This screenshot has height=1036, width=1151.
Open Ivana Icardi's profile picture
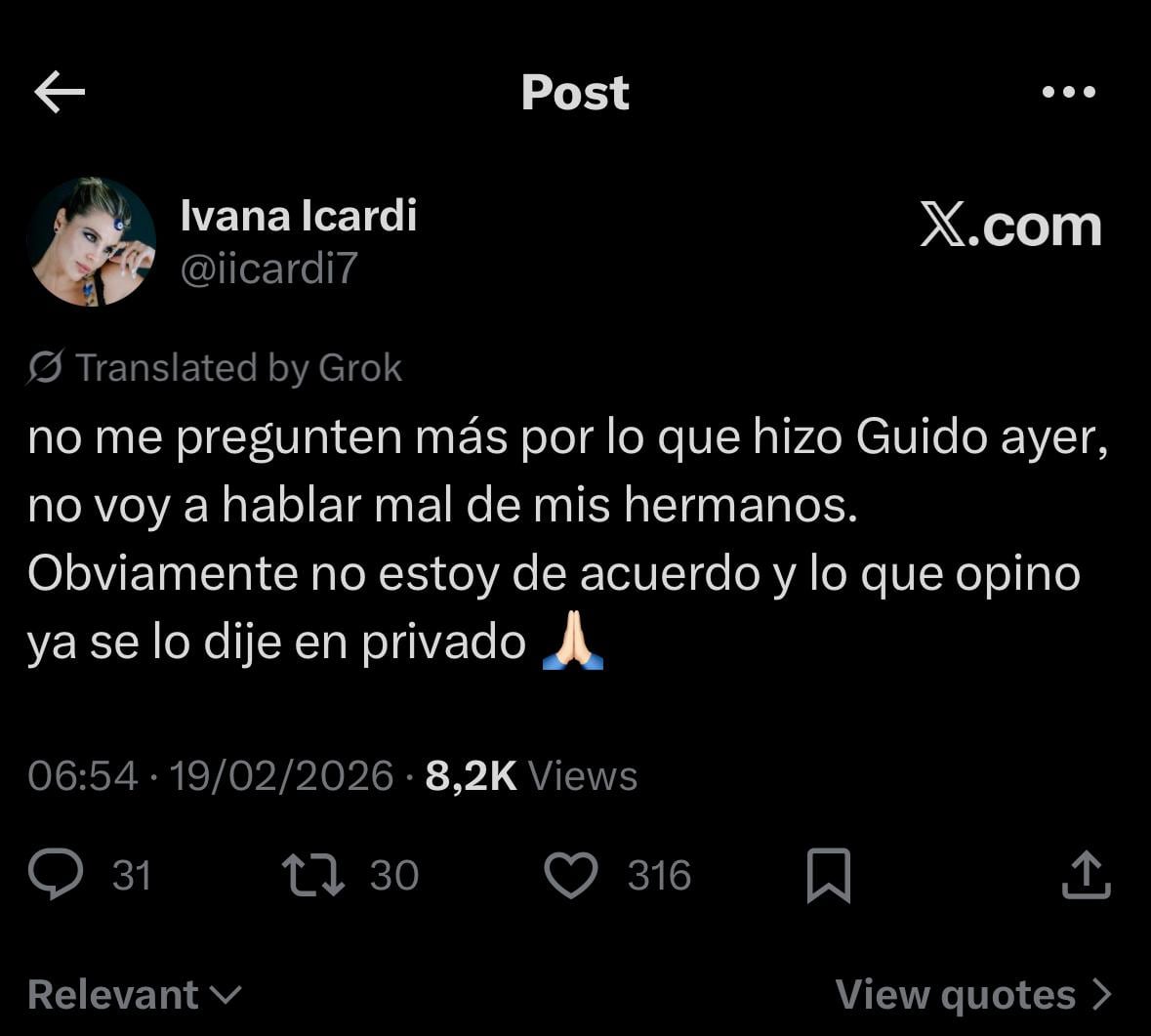(91, 241)
